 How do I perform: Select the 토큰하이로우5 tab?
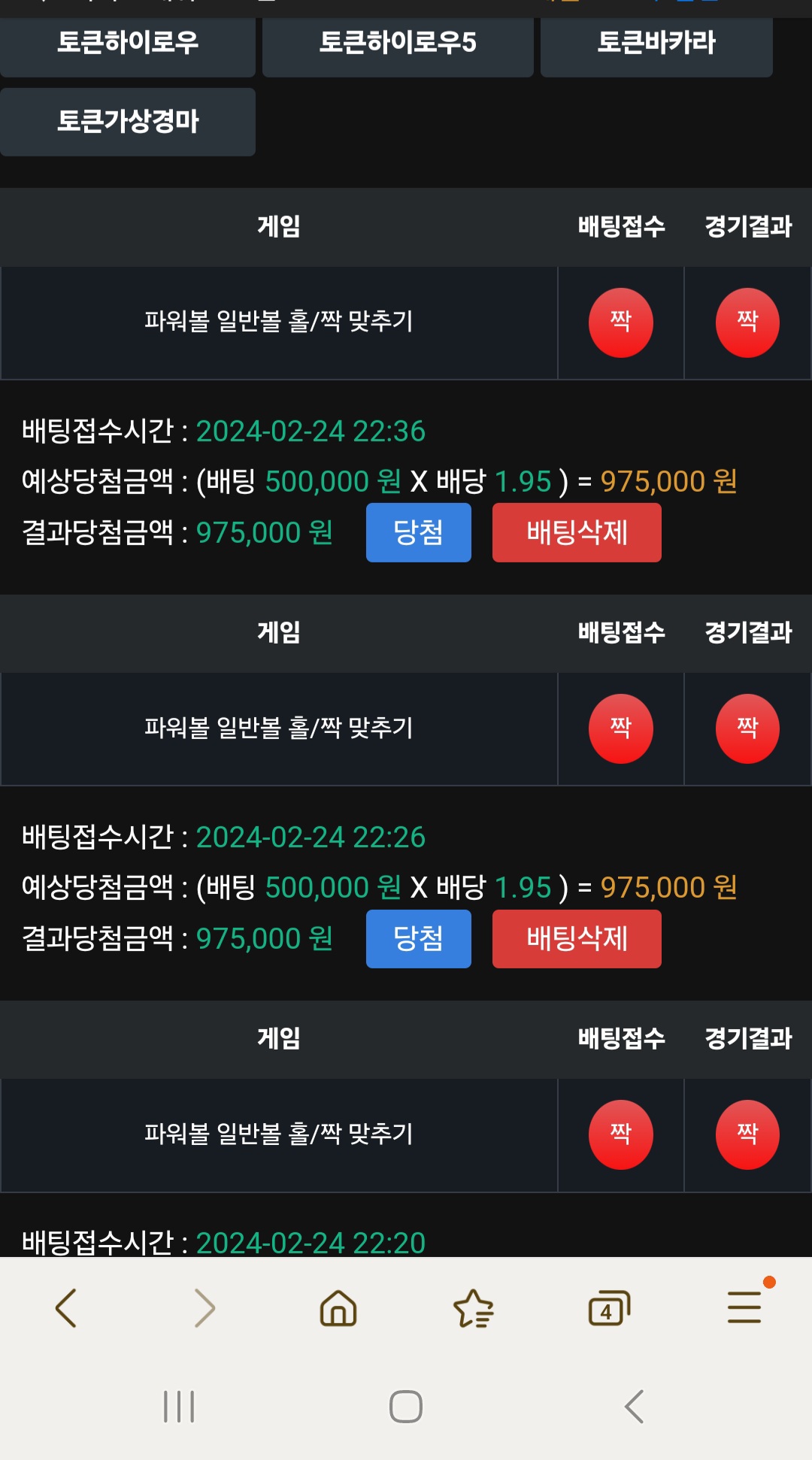pos(398,45)
